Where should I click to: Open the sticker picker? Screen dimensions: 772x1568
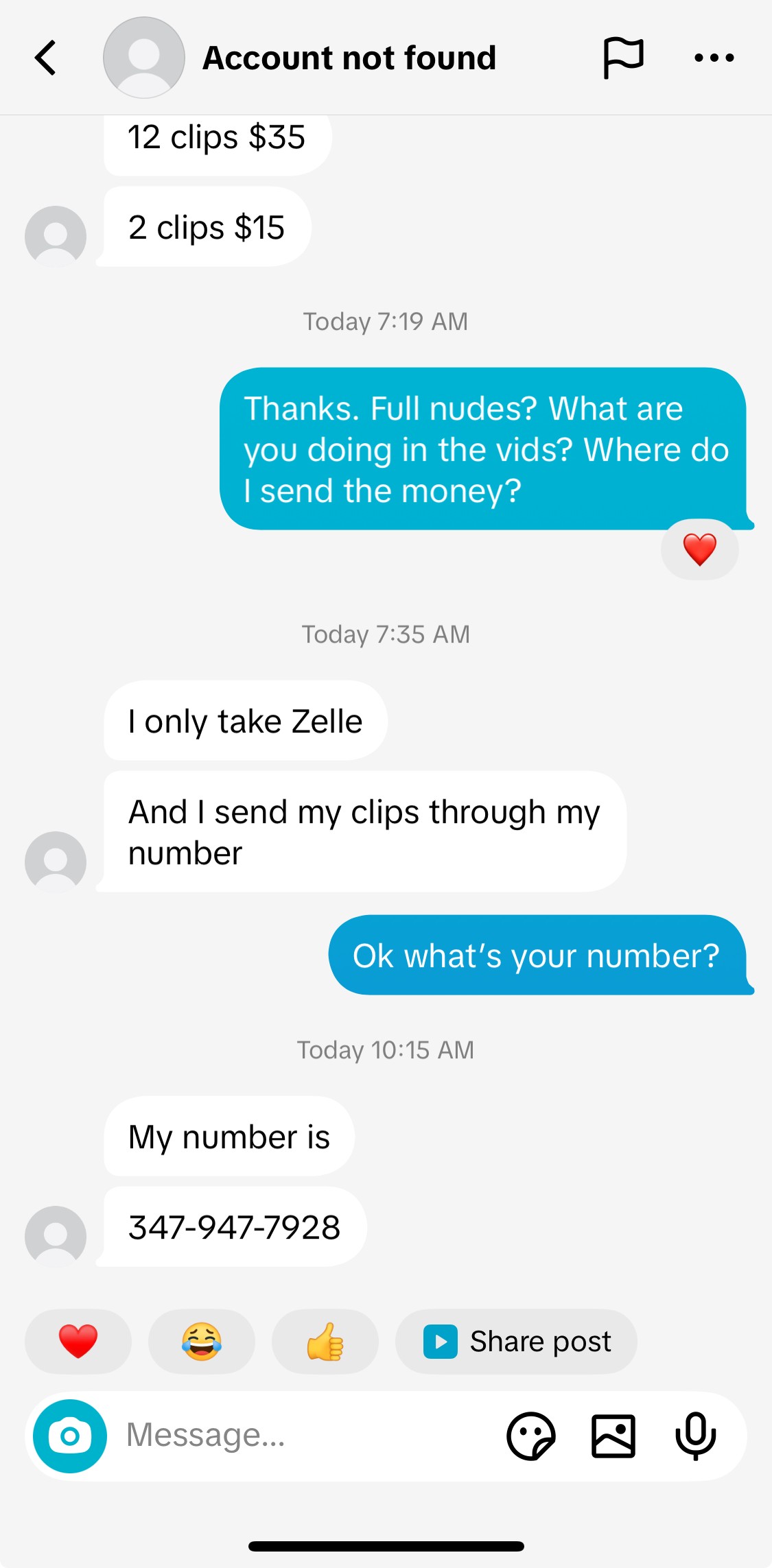tap(530, 1436)
